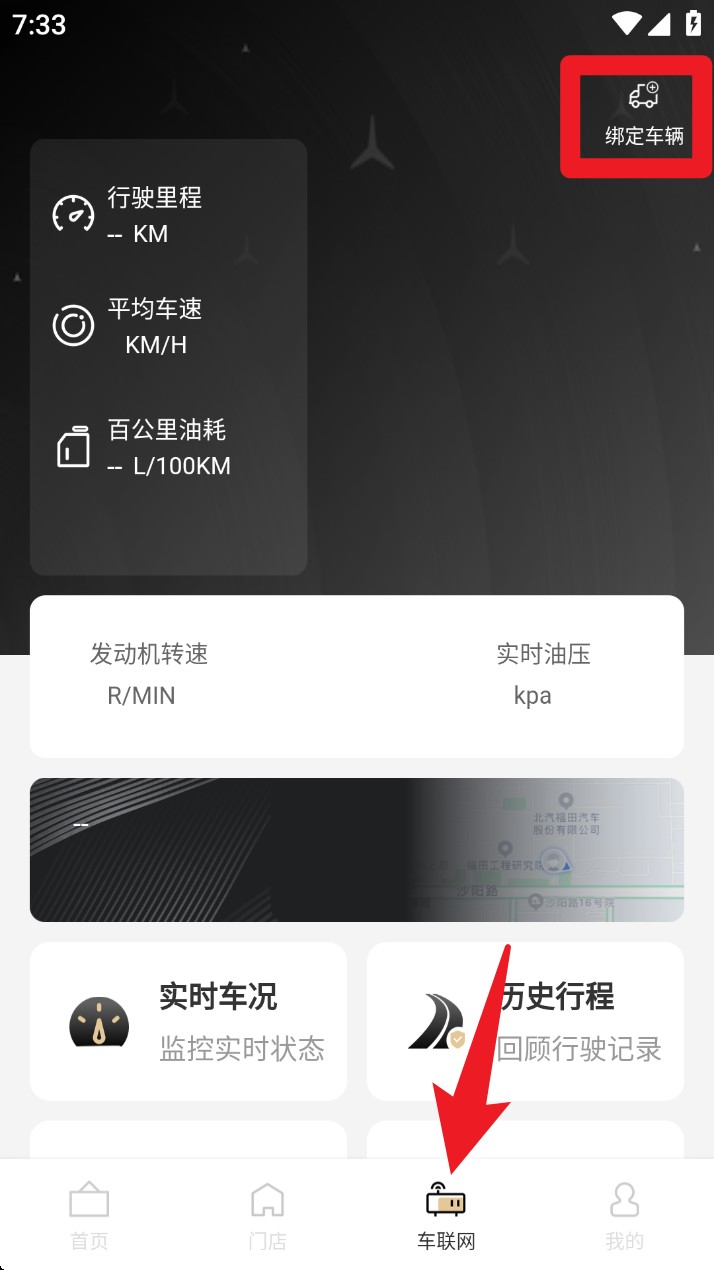Open the vehicle location map banner
The width and height of the screenshot is (714, 1270).
click(357, 850)
